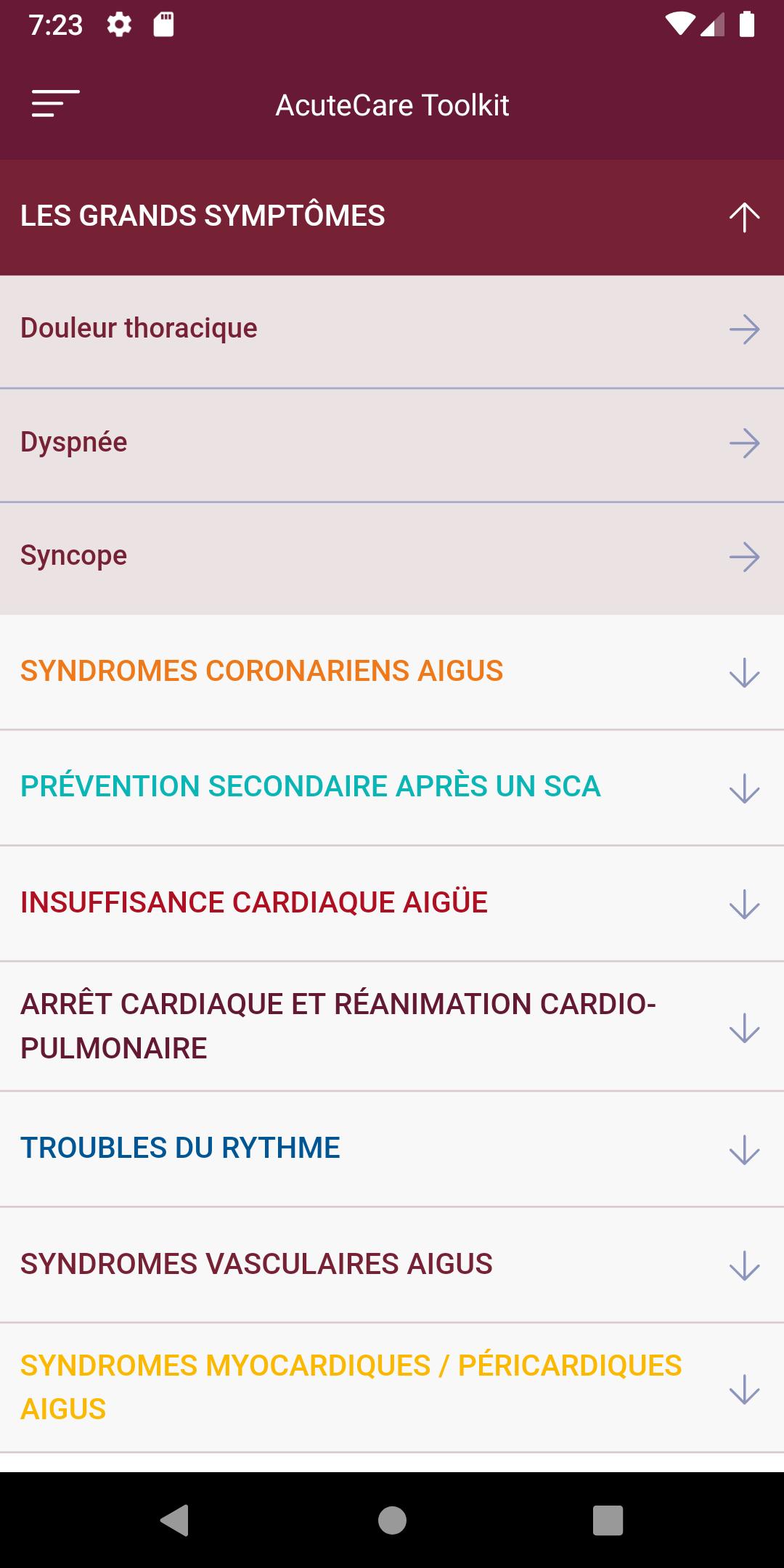The height and width of the screenshot is (1568, 784).
Task: Click the right arrow beside Dyspnée
Action: point(743,442)
